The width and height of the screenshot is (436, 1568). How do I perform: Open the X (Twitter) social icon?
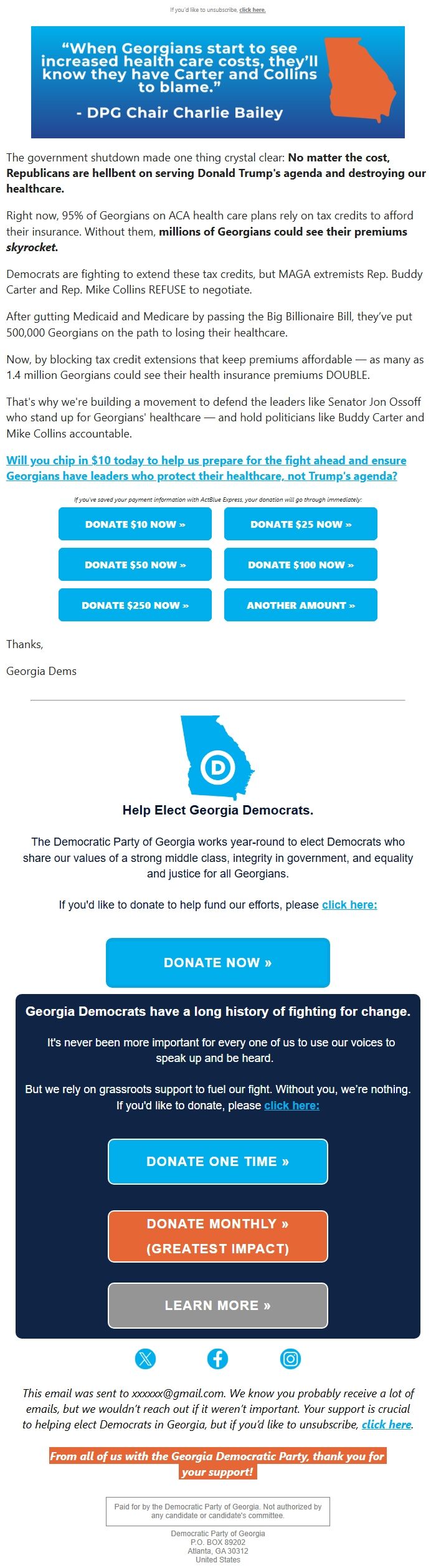tap(146, 1359)
